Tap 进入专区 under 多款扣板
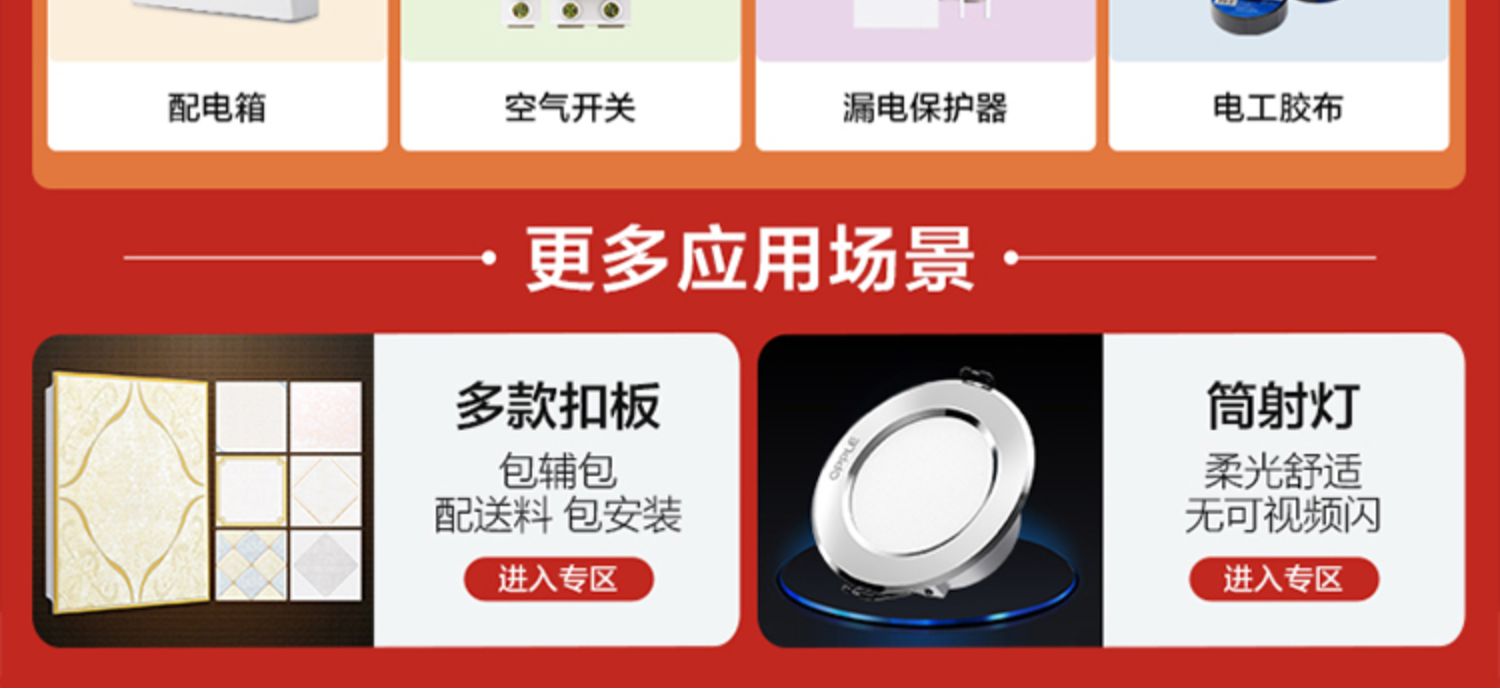This screenshot has height=690, width=1500. pyautogui.click(x=558, y=579)
